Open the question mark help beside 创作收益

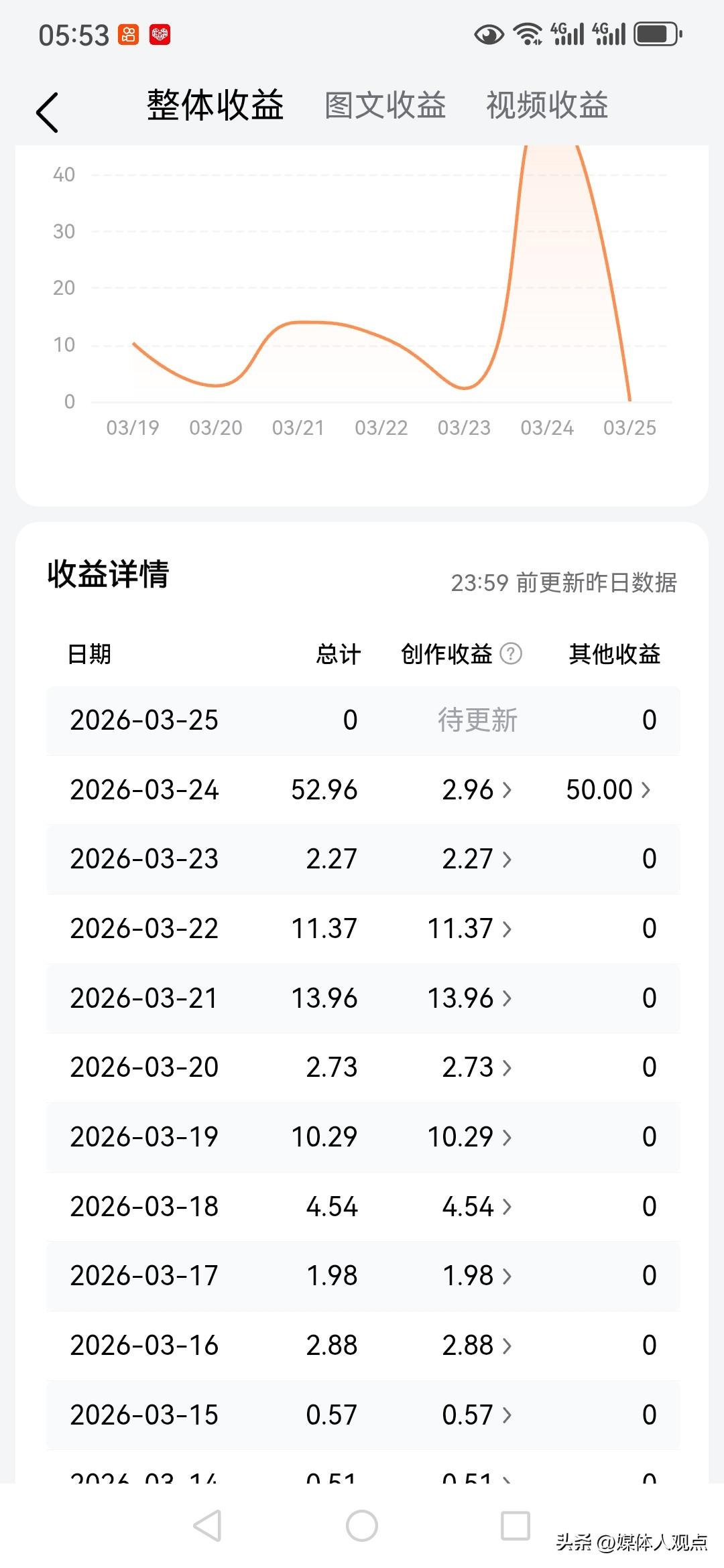pyautogui.click(x=512, y=655)
